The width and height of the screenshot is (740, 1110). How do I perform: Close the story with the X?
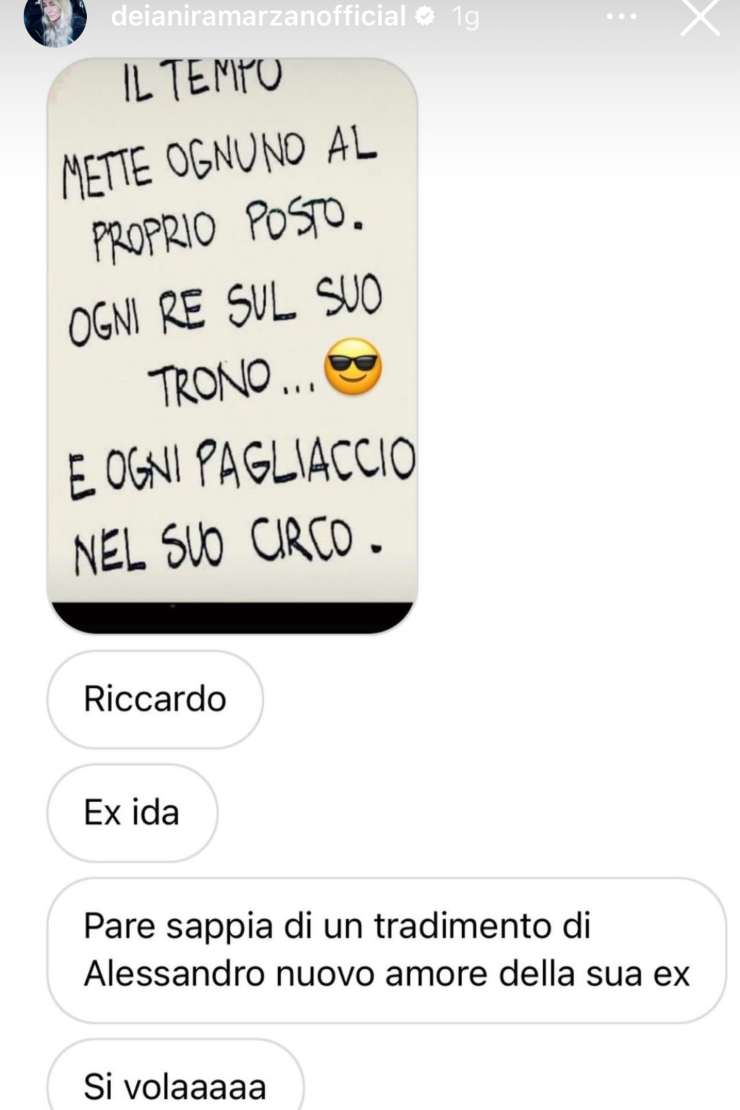point(700,17)
